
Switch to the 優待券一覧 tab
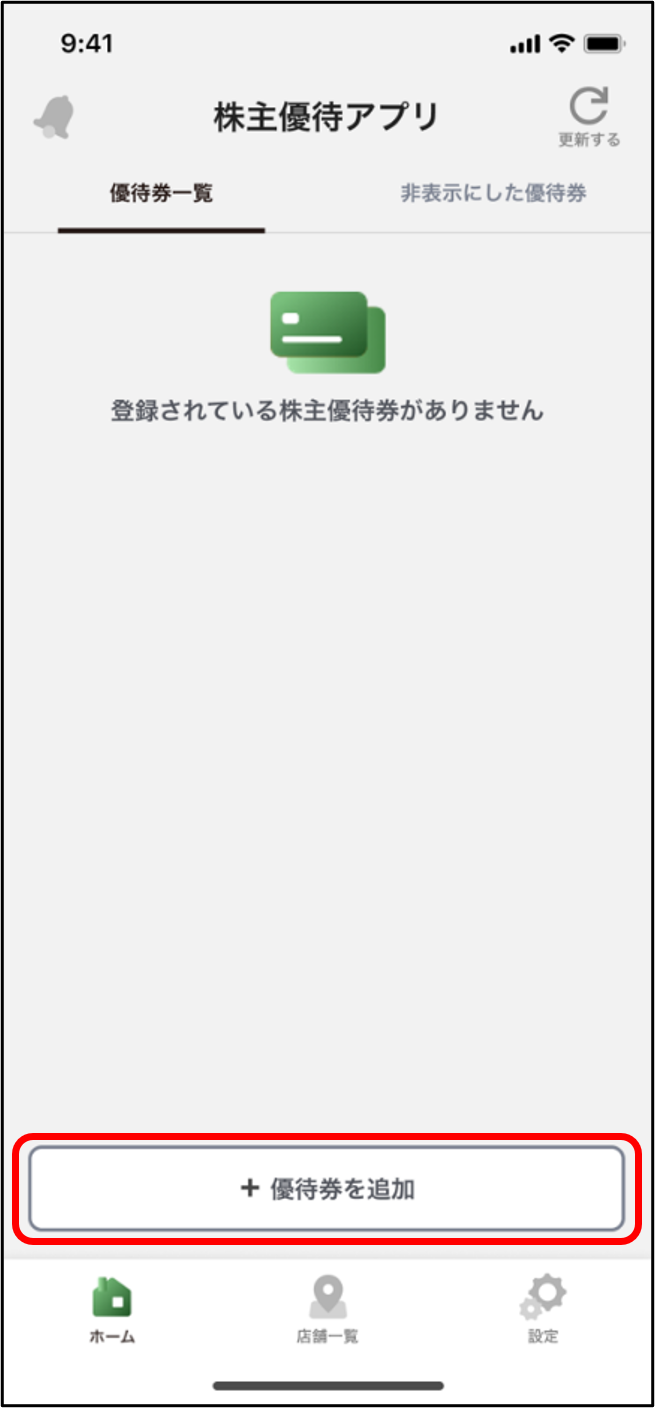click(161, 194)
